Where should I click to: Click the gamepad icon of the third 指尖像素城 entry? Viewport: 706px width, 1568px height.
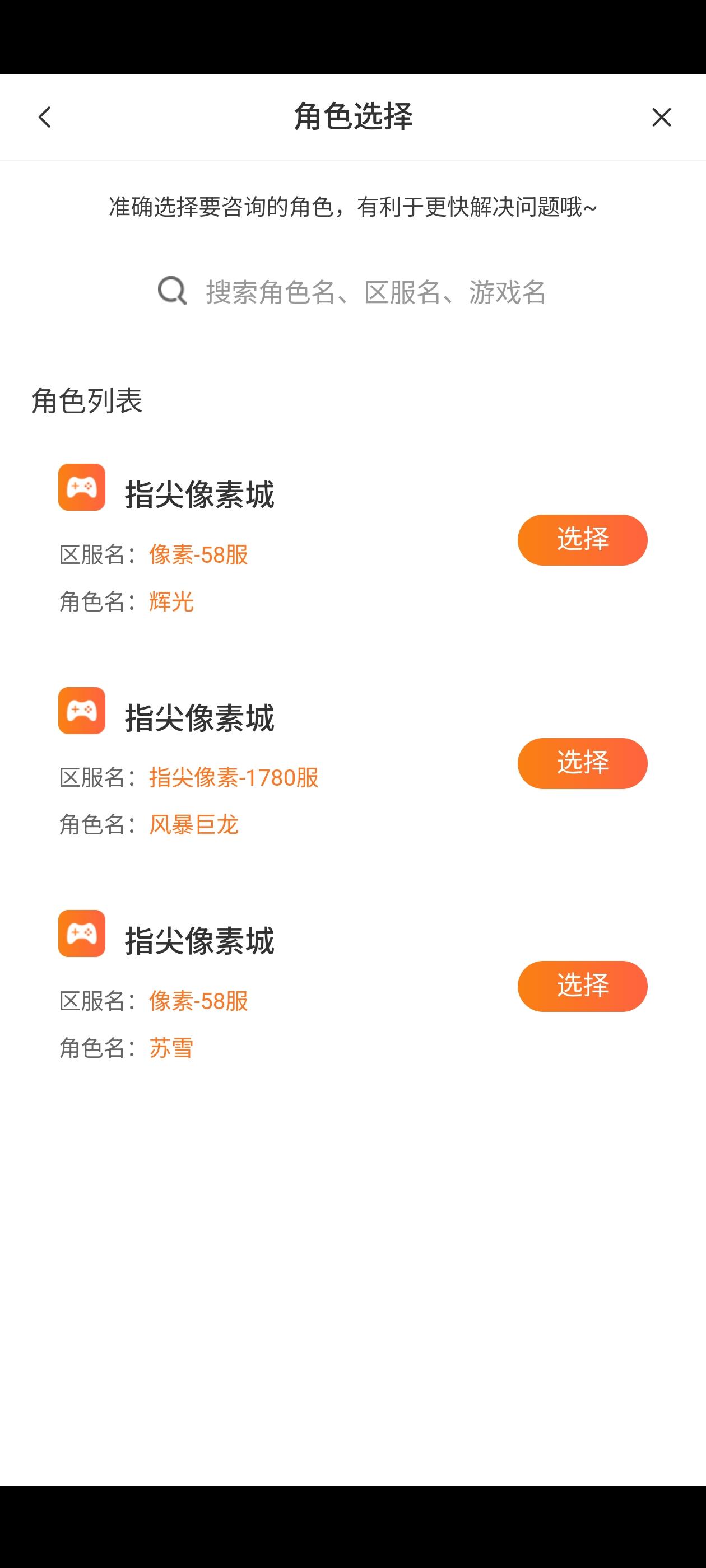[81, 935]
